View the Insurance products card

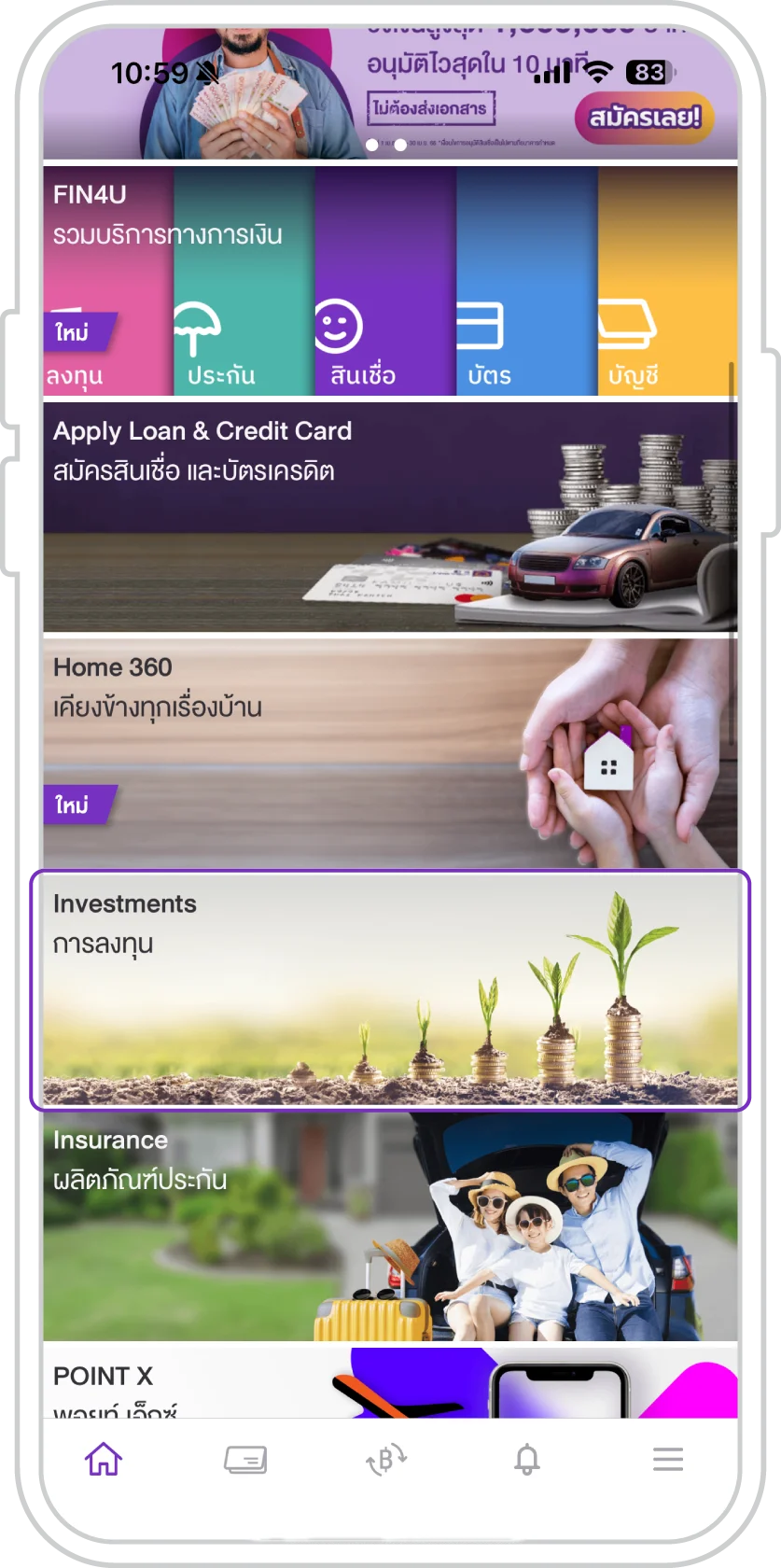tap(390, 1225)
